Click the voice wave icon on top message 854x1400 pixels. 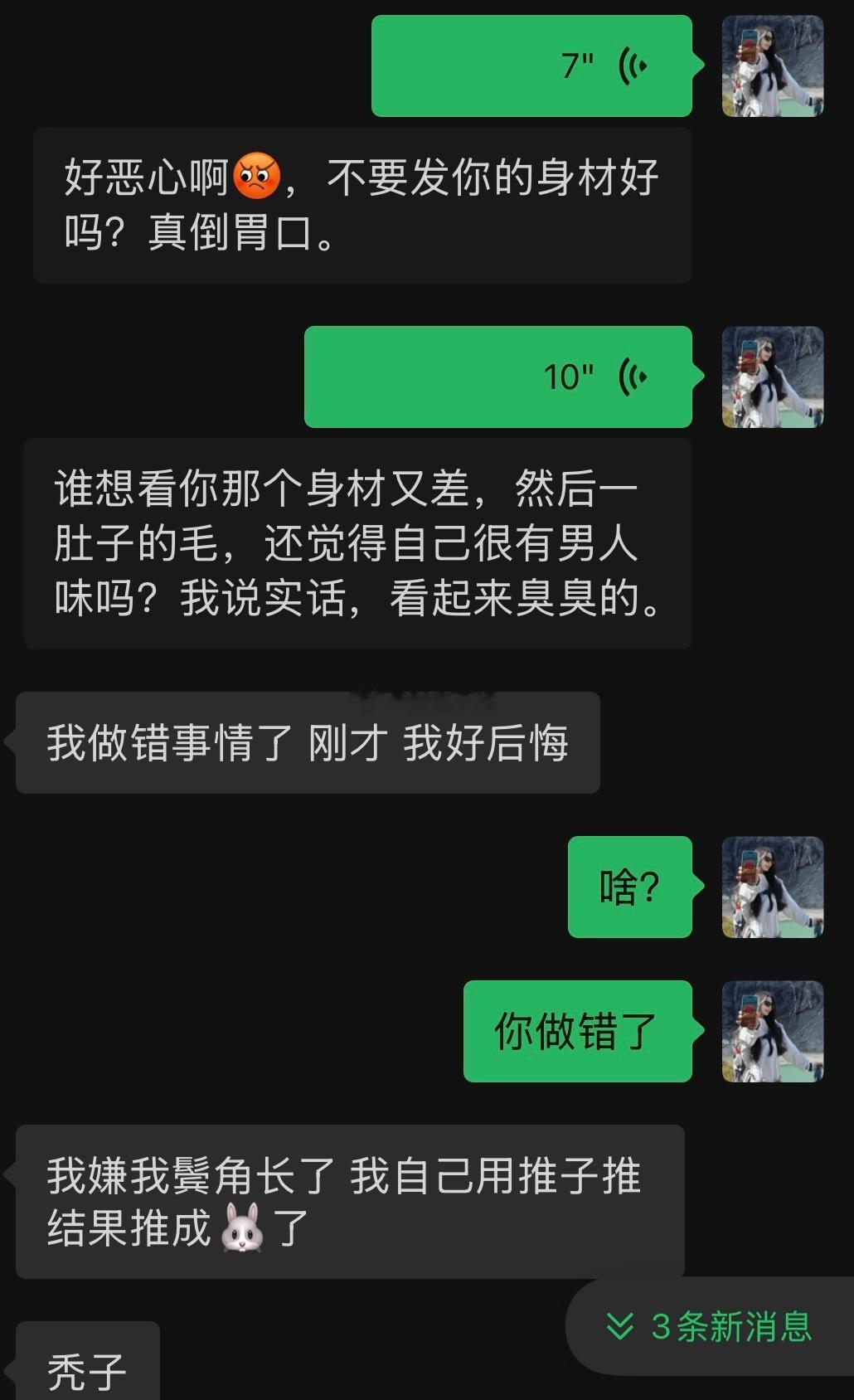click(633, 65)
